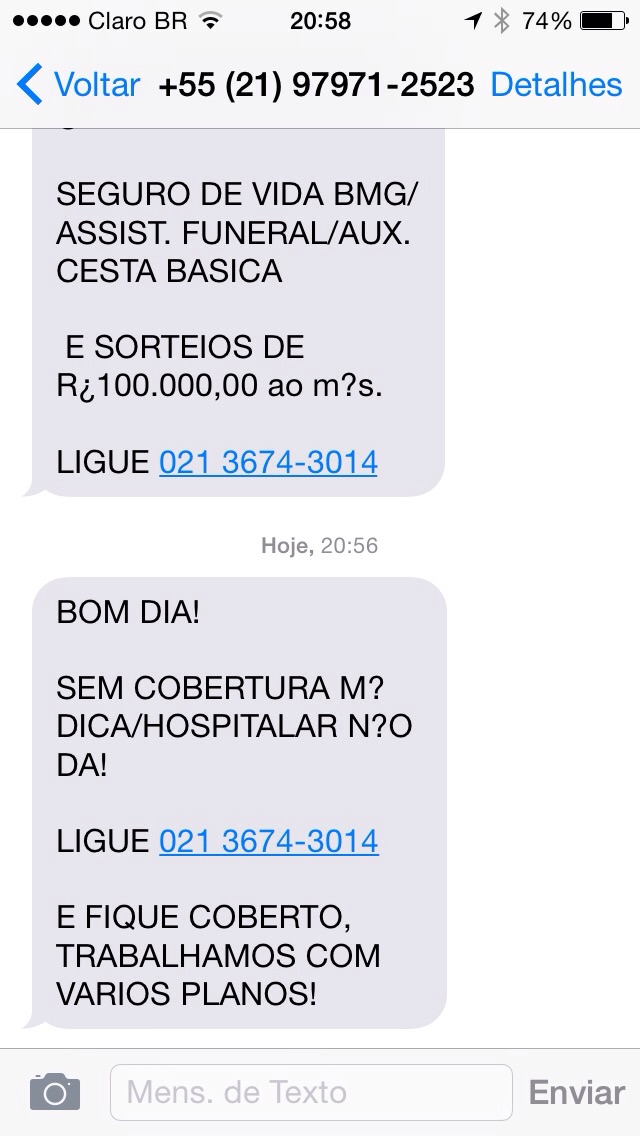This screenshot has width=640, height=1136.
Task: Call 021 3674-3014 from the SORTEIOS message
Action: pyautogui.click(x=268, y=462)
